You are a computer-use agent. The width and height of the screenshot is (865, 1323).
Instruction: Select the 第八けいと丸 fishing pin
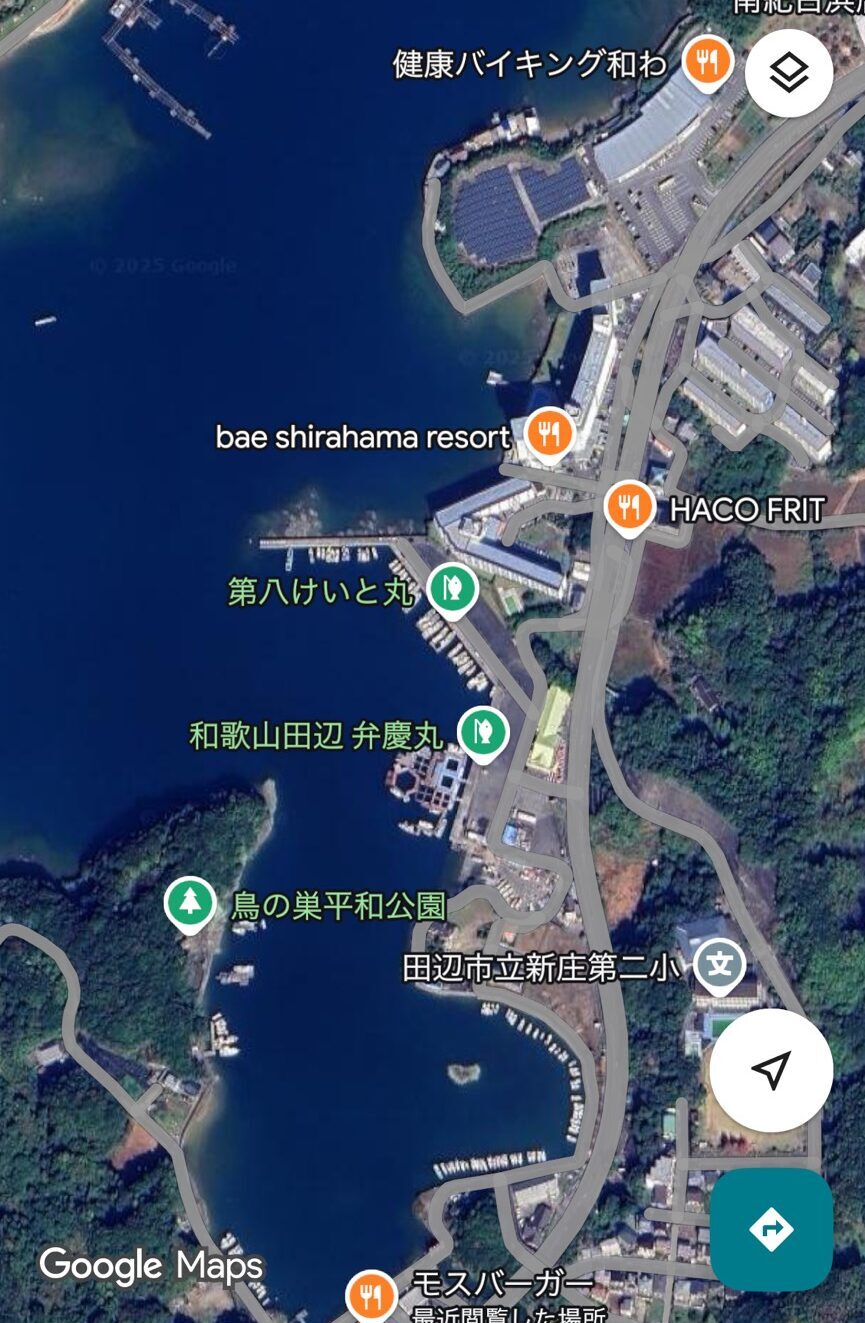pos(451,588)
